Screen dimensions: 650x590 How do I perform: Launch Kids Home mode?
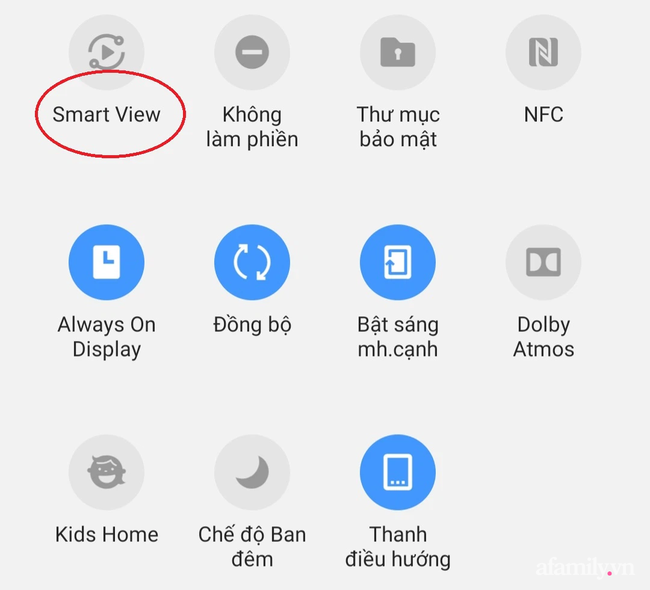pyautogui.click(x=106, y=473)
